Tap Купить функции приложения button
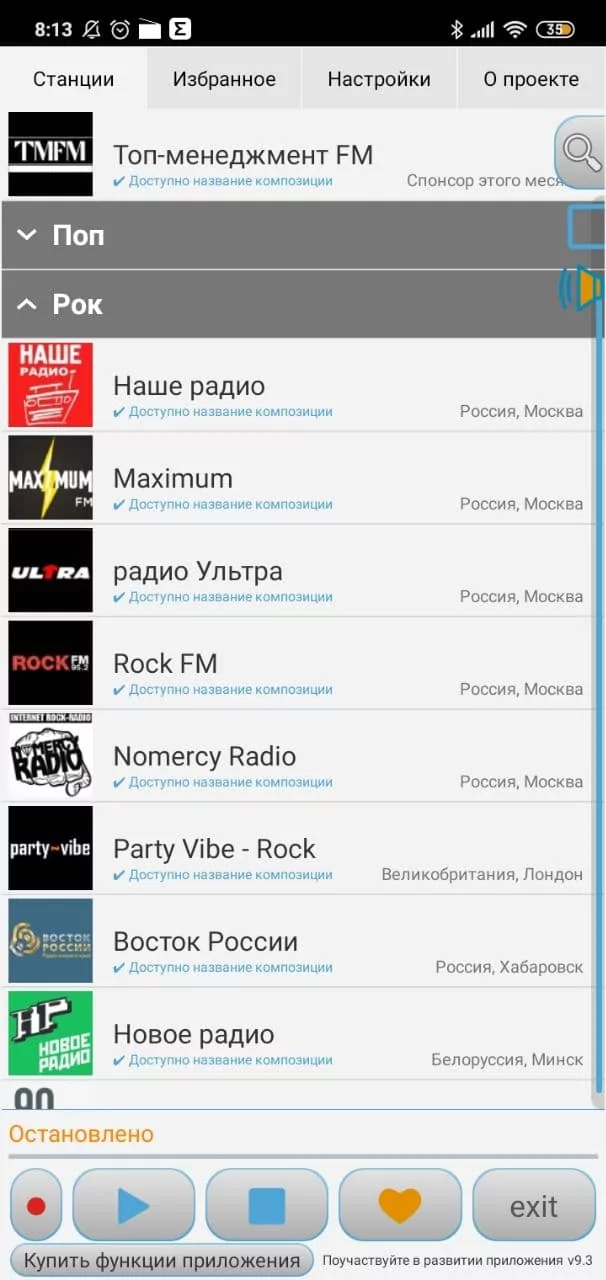Screen dimensions: 606x1280 pos(162,1260)
